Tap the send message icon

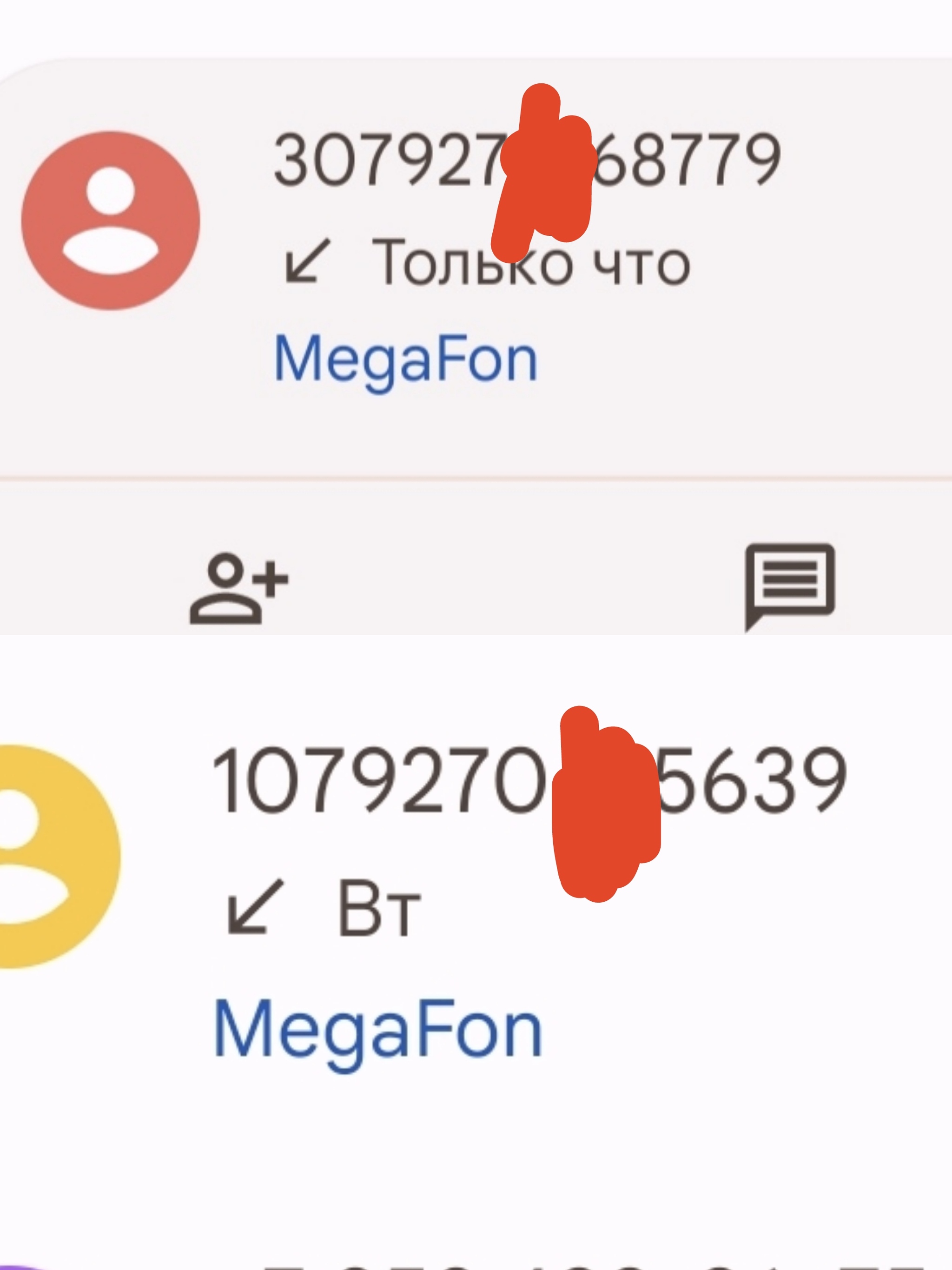click(790, 585)
